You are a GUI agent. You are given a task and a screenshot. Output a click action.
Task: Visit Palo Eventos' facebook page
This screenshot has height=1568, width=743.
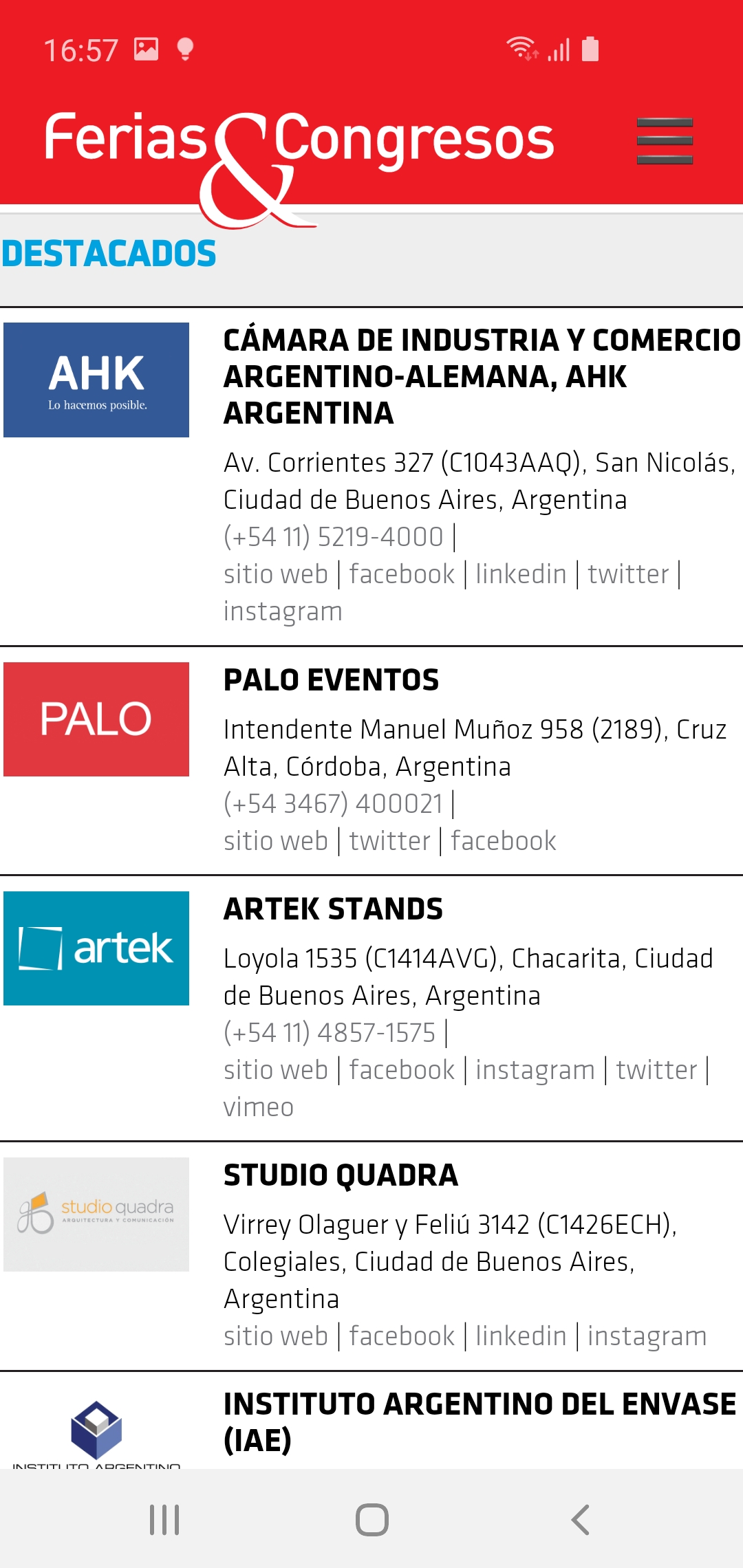(504, 841)
